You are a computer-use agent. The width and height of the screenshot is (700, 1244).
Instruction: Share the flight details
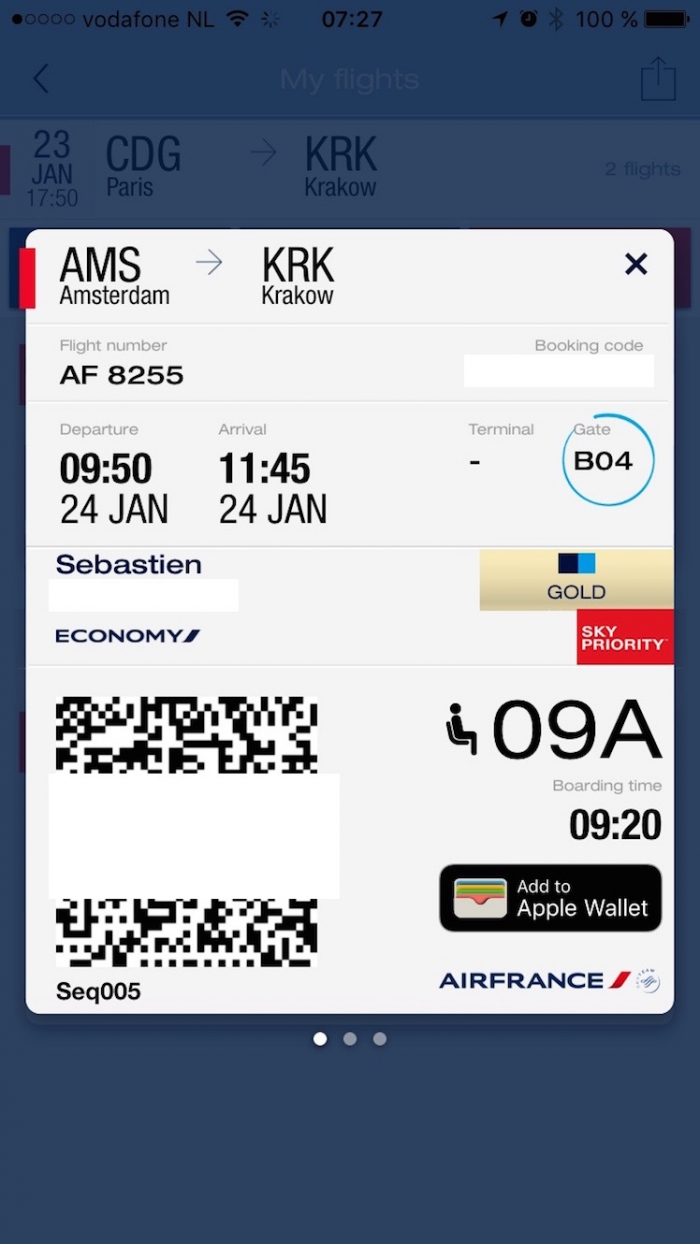[x=658, y=79]
